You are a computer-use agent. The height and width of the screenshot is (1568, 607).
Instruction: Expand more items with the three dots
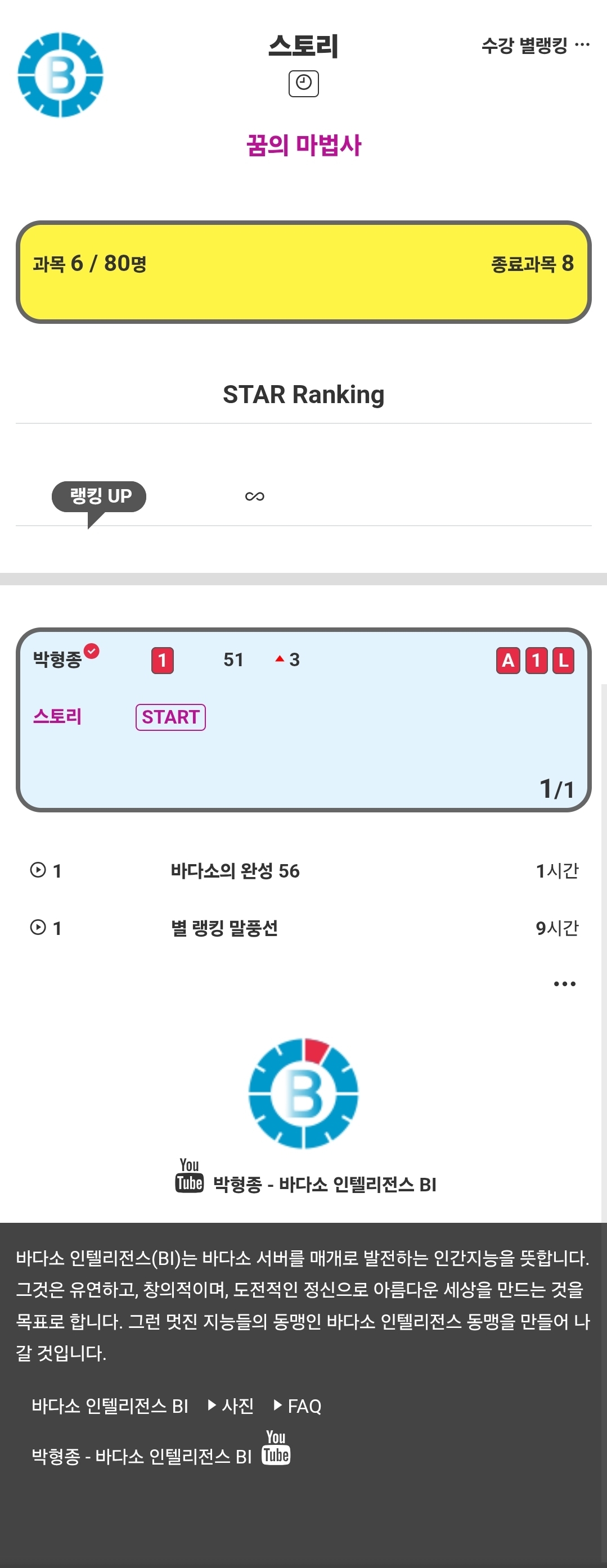pyautogui.click(x=564, y=984)
